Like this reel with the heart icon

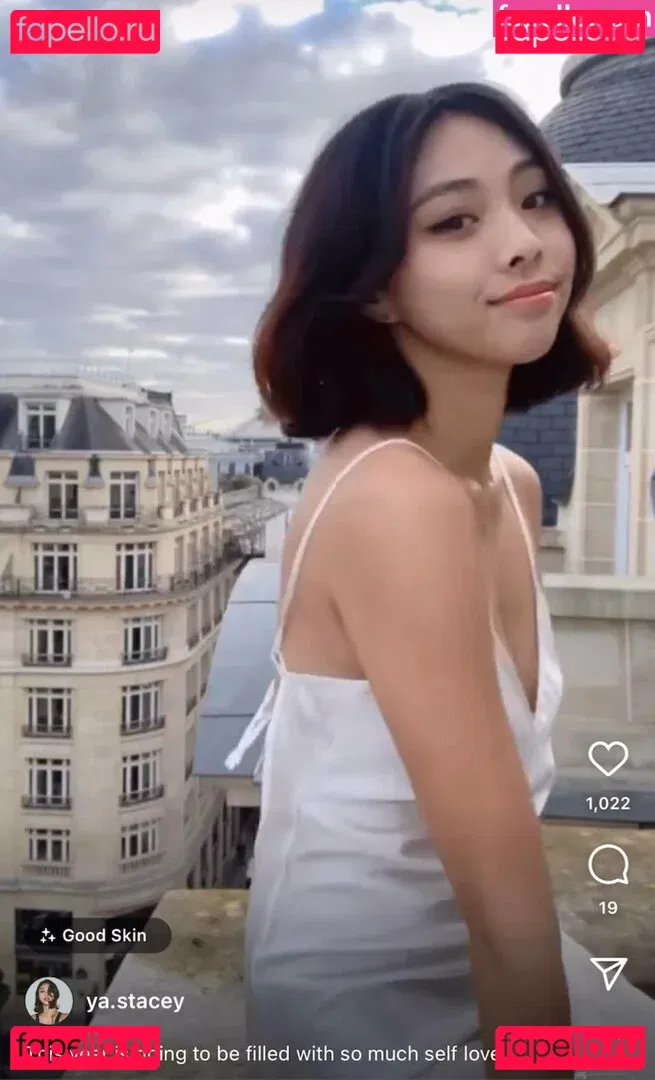pyautogui.click(x=608, y=759)
